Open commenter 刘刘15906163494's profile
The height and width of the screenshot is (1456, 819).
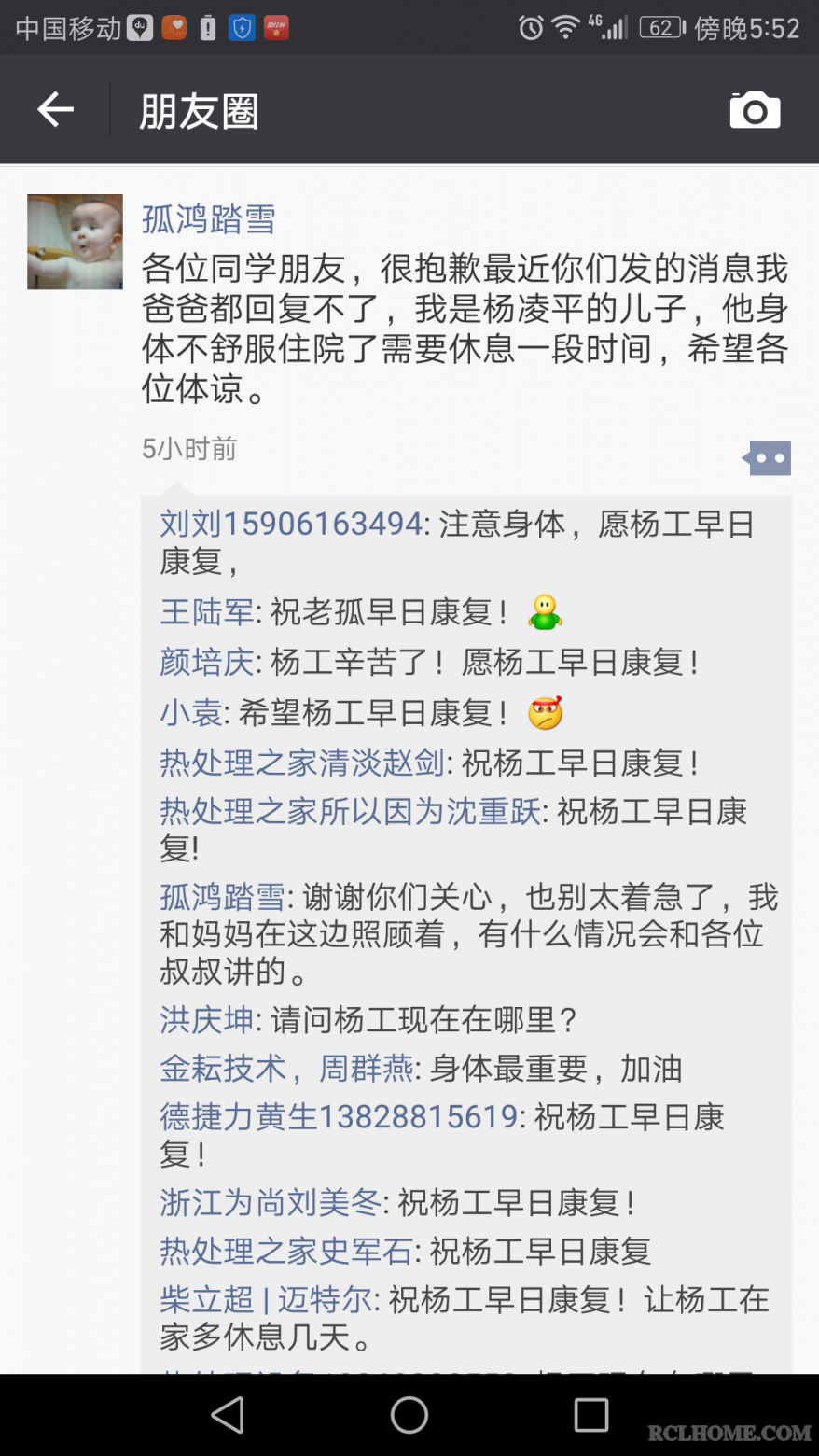click(291, 525)
